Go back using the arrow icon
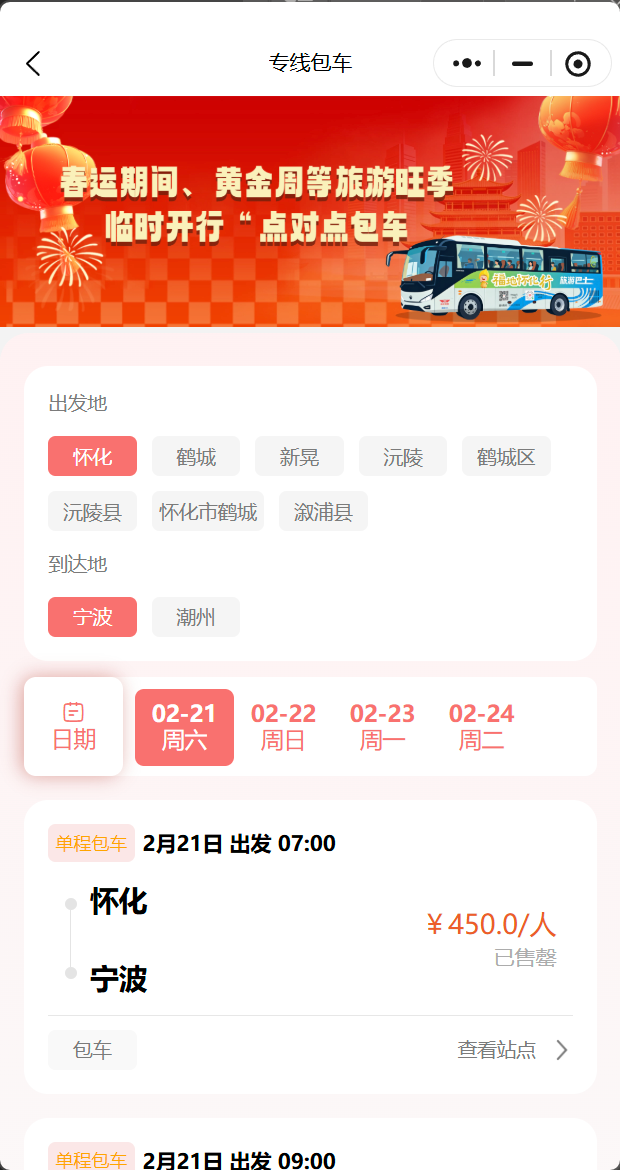The width and height of the screenshot is (620, 1170). coord(33,64)
